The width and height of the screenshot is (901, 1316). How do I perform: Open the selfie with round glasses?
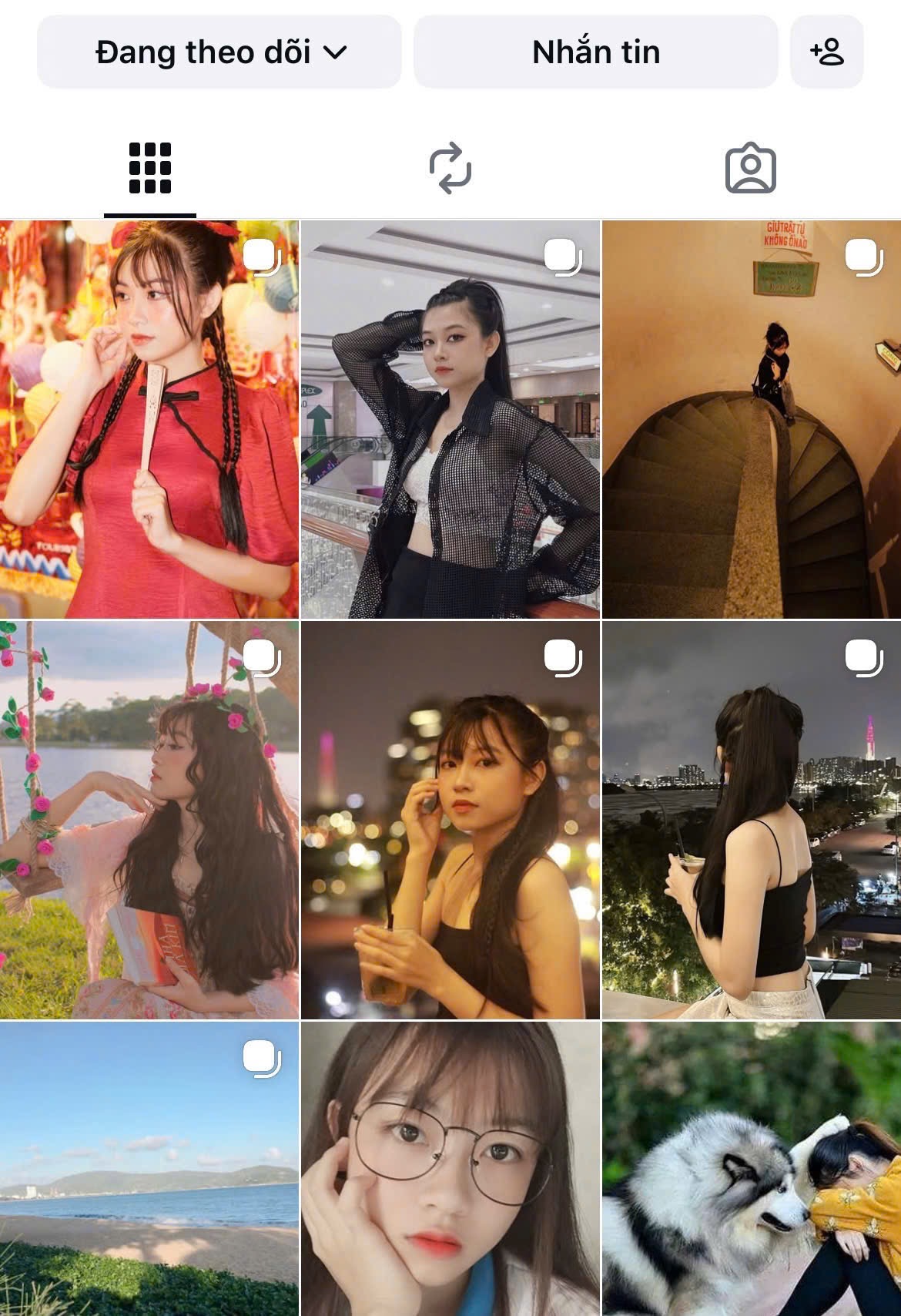pos(450,1169)
